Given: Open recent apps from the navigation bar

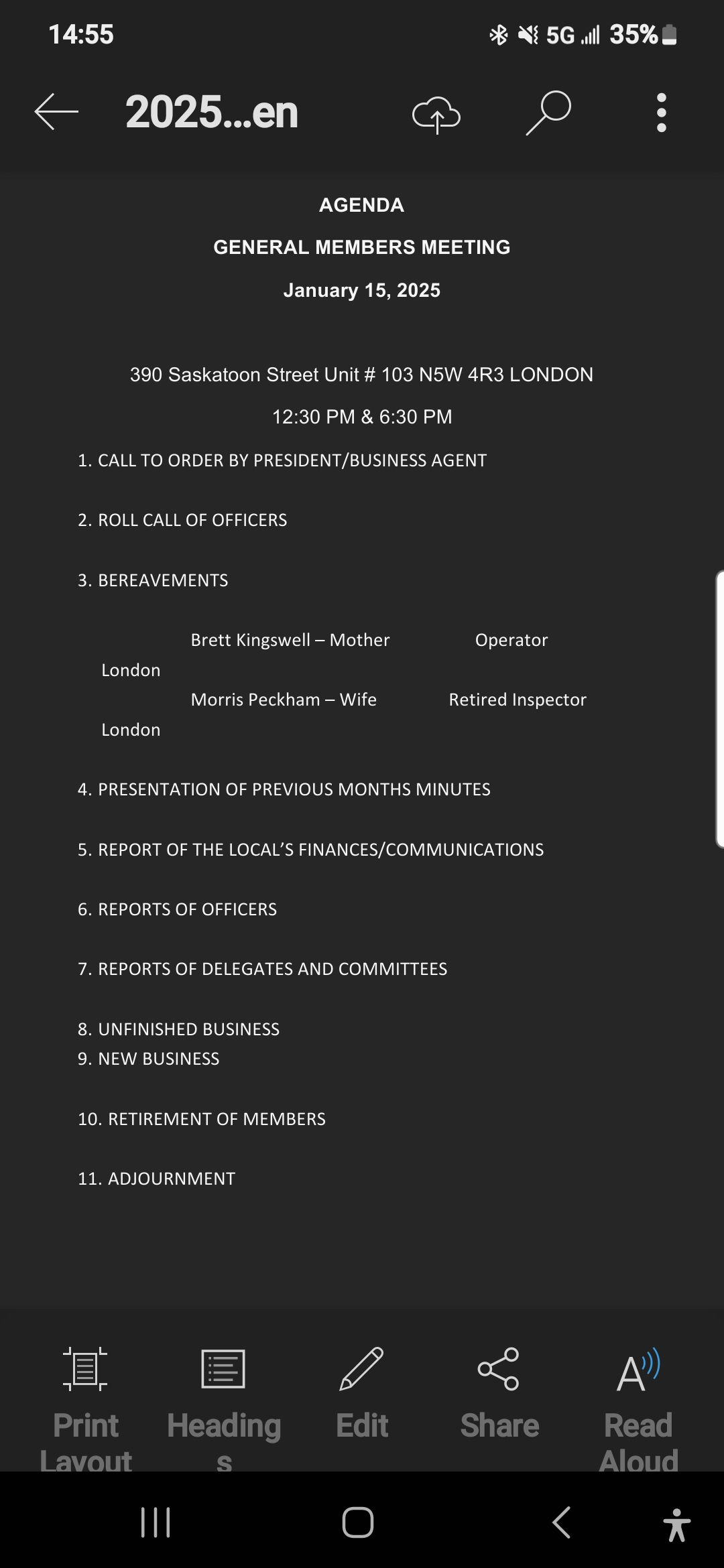Looking at the screenshot, I should pos(156,1522).
